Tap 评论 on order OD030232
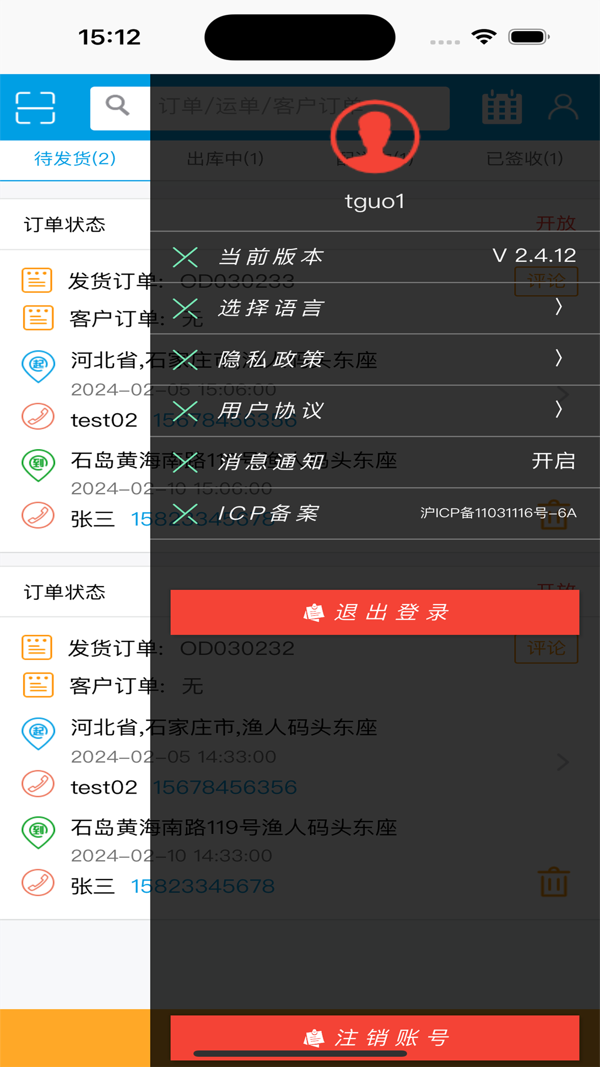The height and width of the screenshot is (1067, 600). click(546, 648)
